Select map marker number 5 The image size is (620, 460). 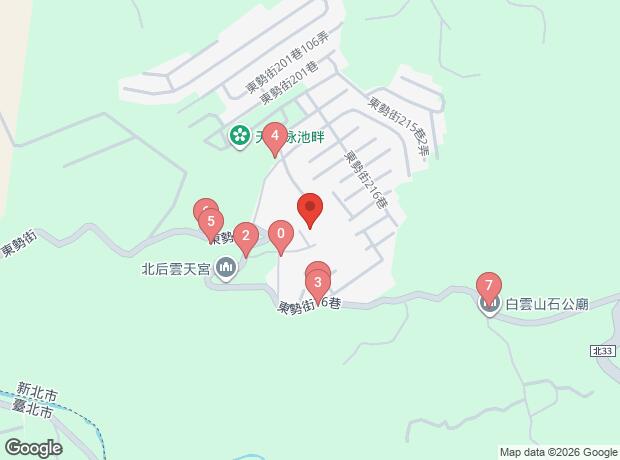[211, 222]
